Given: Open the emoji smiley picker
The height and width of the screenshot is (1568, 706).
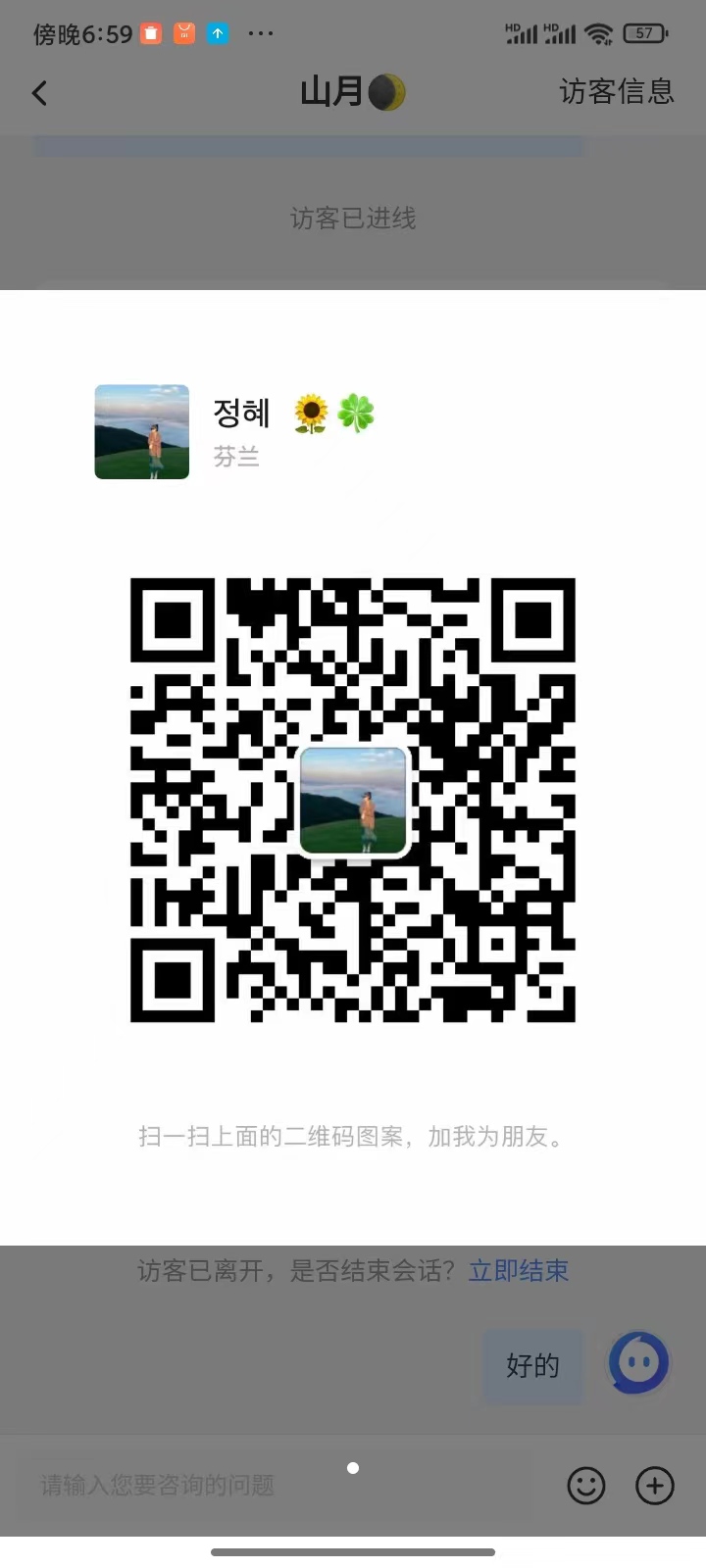Looking at the screenshot, I should pyautogui.click(x=586, y=1486).
